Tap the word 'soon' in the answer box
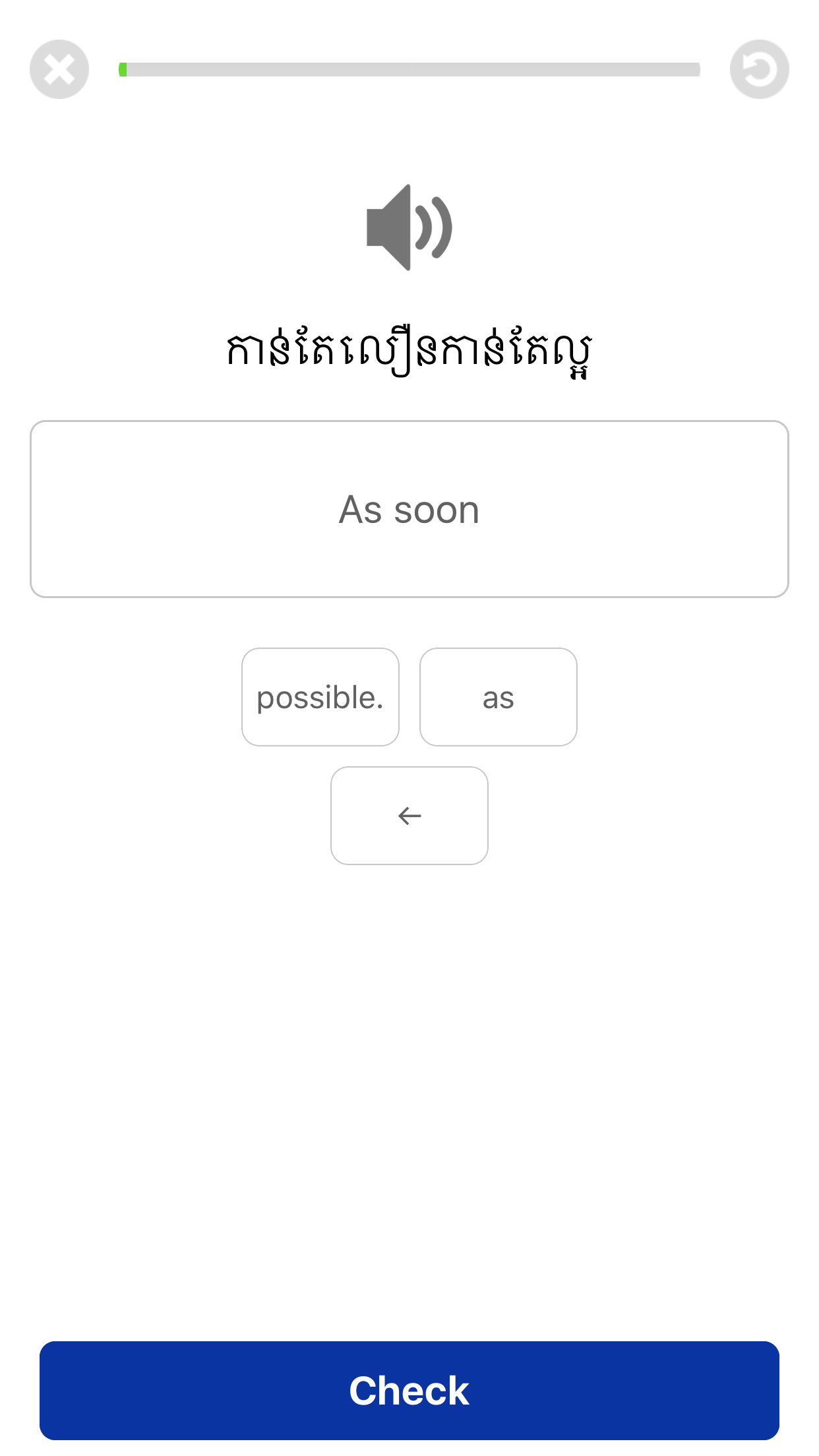This screenshot has width=819, height=1456. point(439,508)
